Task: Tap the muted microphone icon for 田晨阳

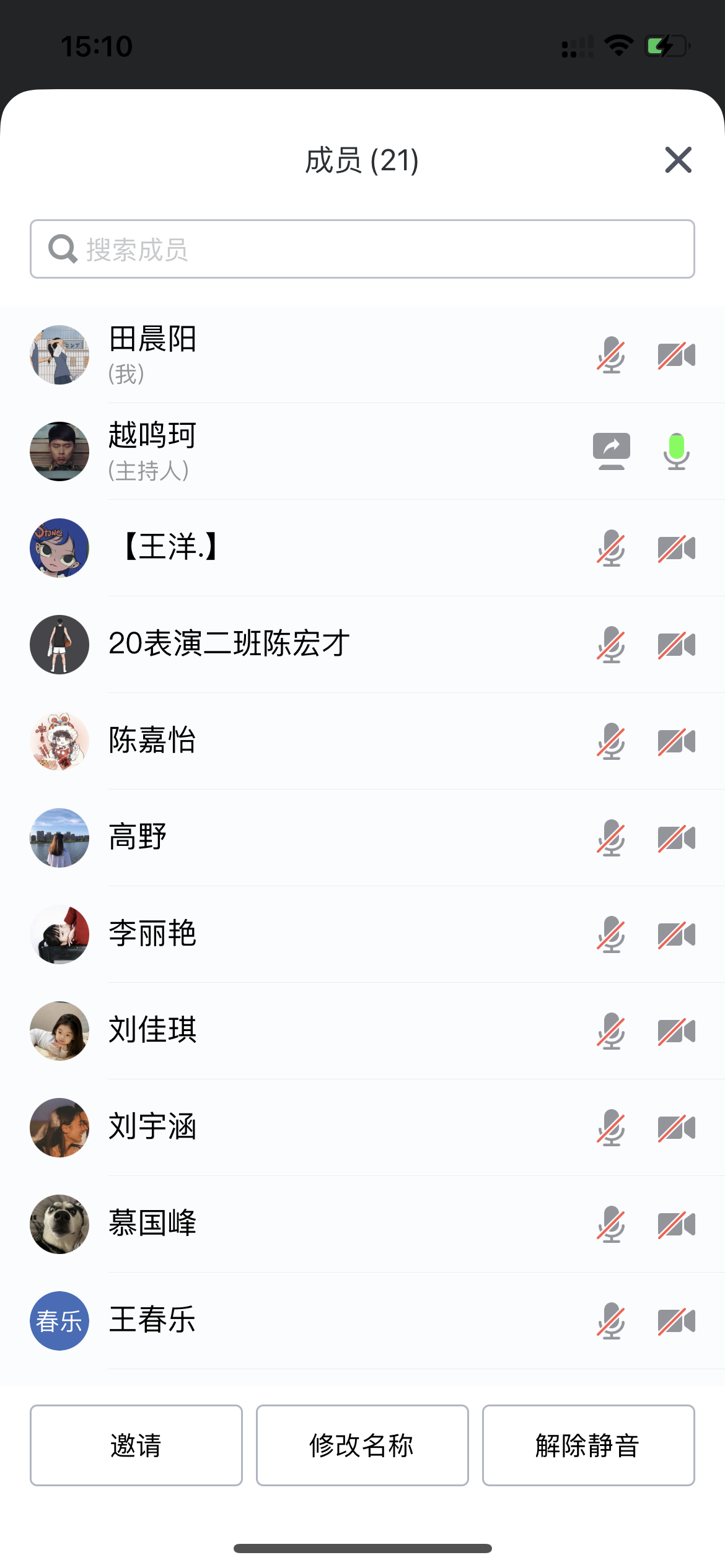Action: (611, 355)
